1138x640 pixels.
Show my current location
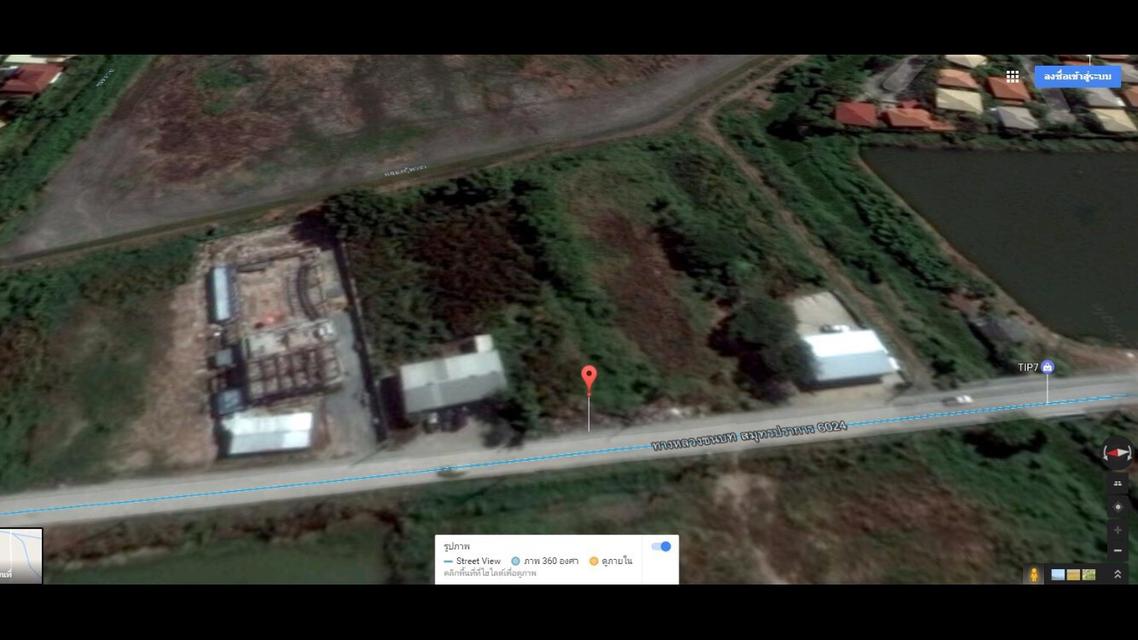[1117, 507]
